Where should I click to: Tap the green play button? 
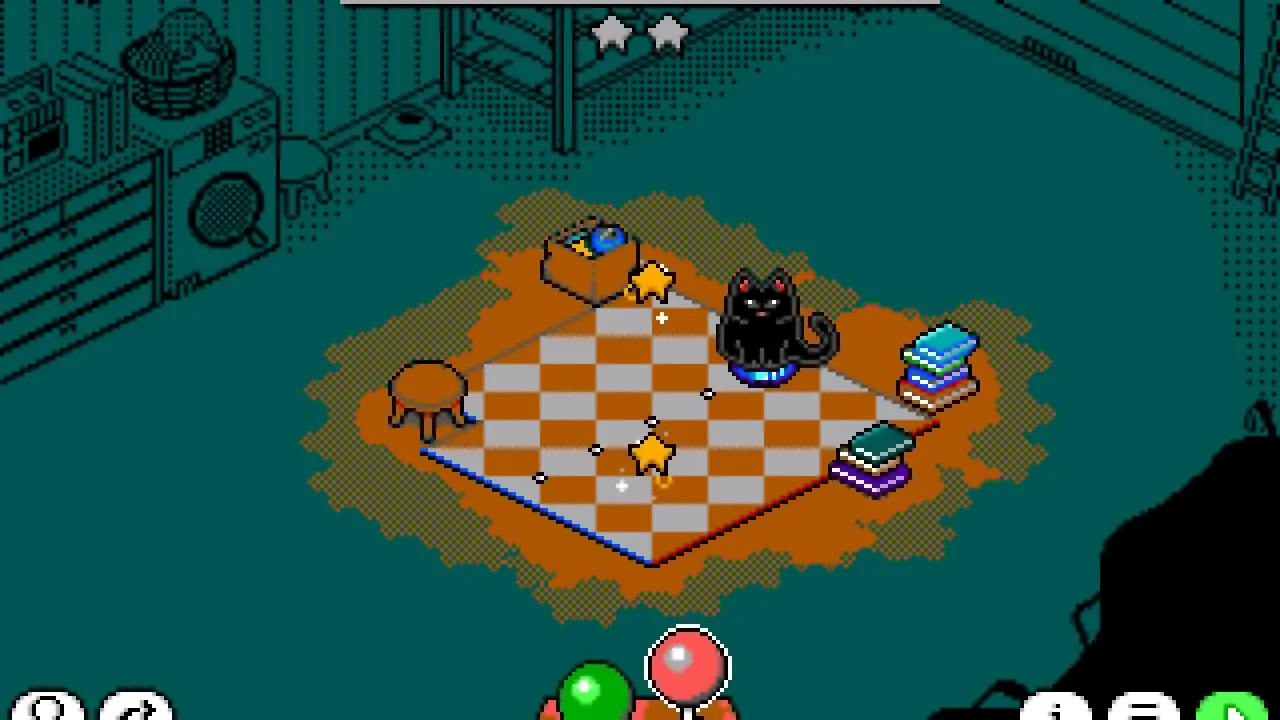pos(1232,706)
